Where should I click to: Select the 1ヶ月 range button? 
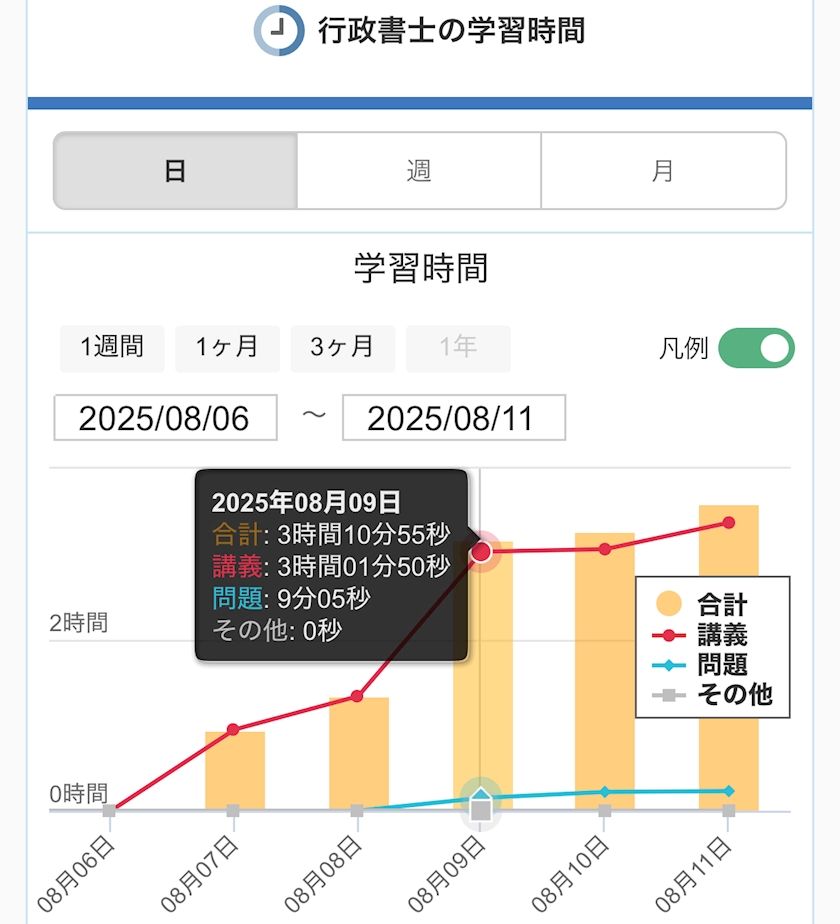227,347
